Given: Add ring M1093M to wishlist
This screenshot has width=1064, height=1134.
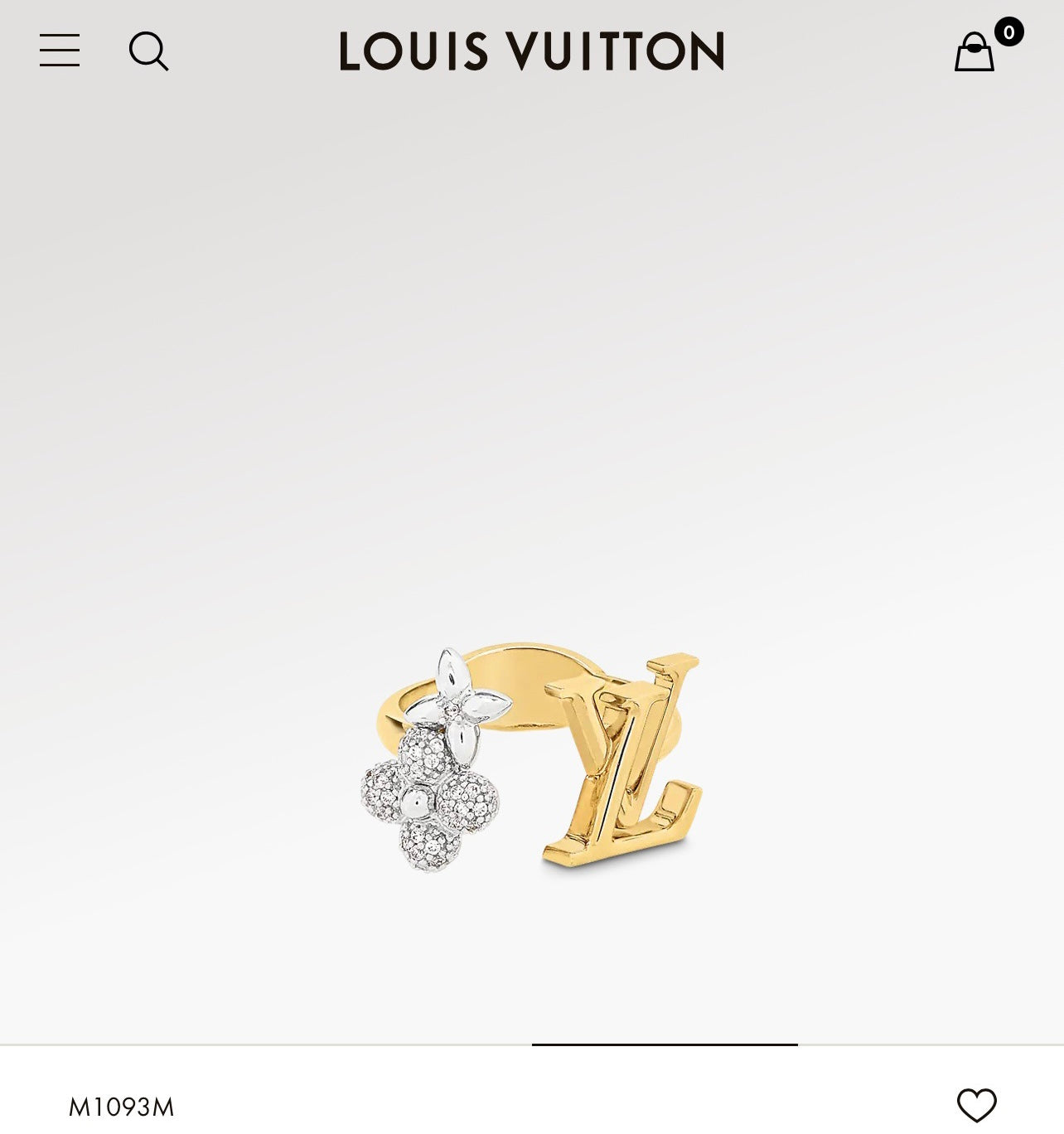Looking at the screenshot, I should point(976,1105).
